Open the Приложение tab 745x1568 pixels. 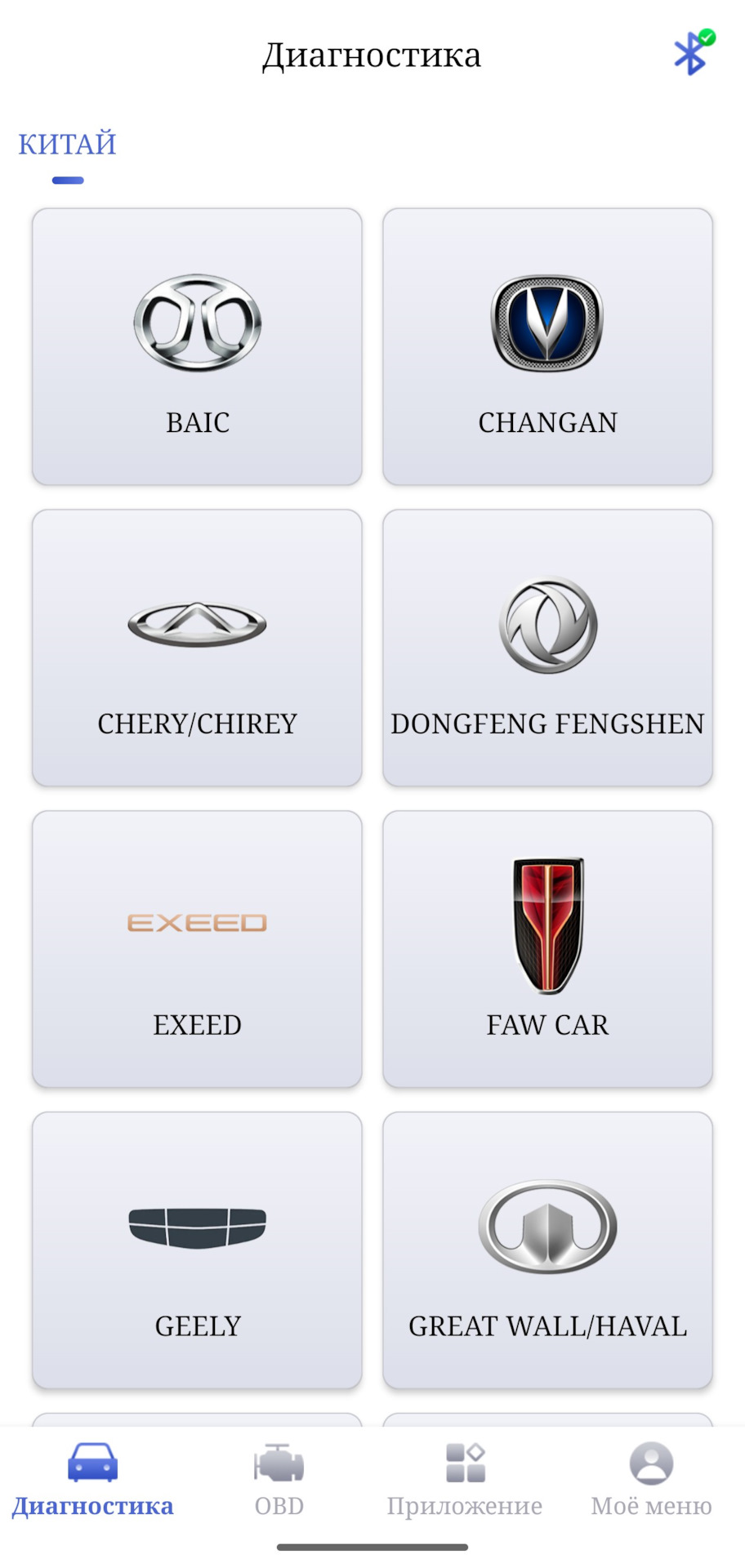[x=465, y=1479]
